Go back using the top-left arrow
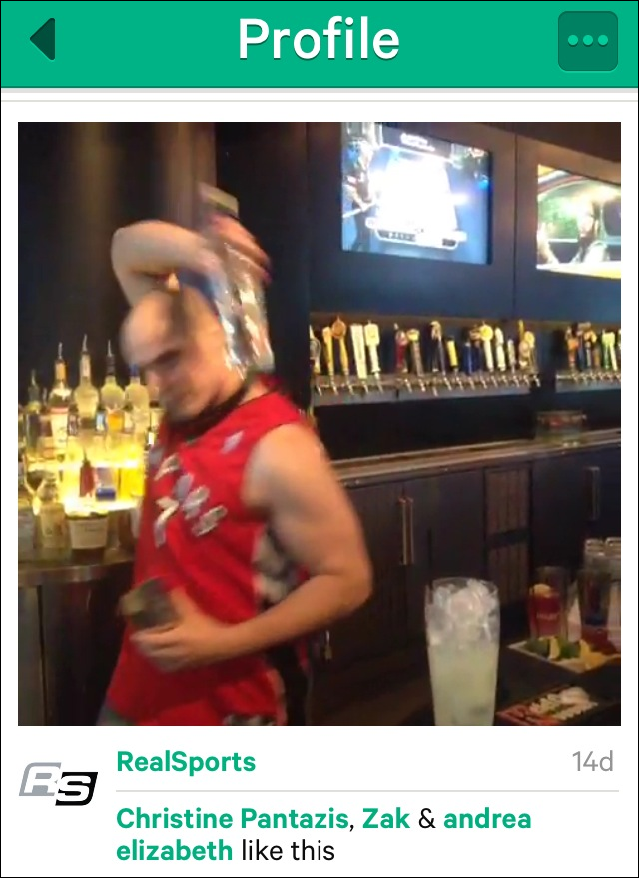This screenshot has height=878, width=639. (x=42, y=40)
